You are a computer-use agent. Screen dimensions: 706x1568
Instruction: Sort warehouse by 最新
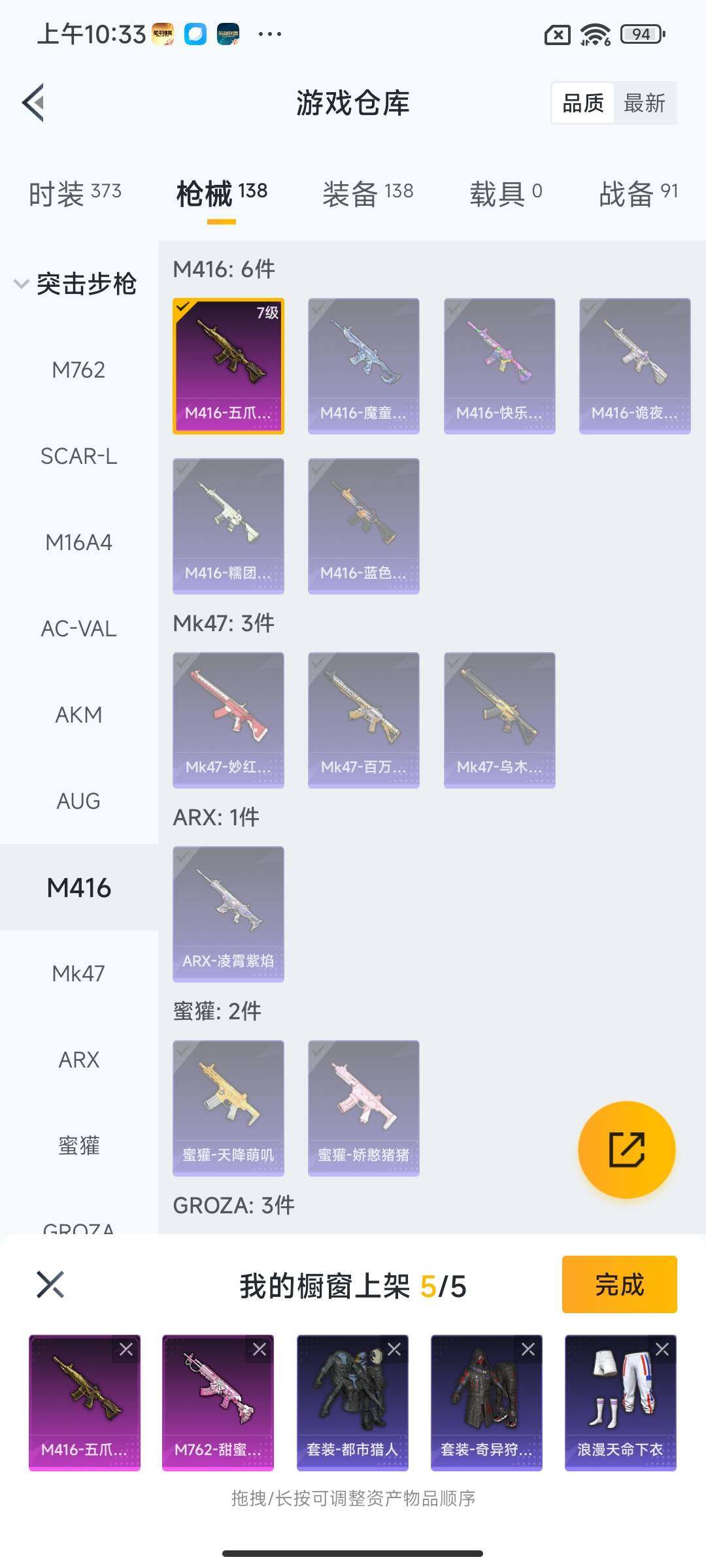pyautogui.click(x=644, y=103)
